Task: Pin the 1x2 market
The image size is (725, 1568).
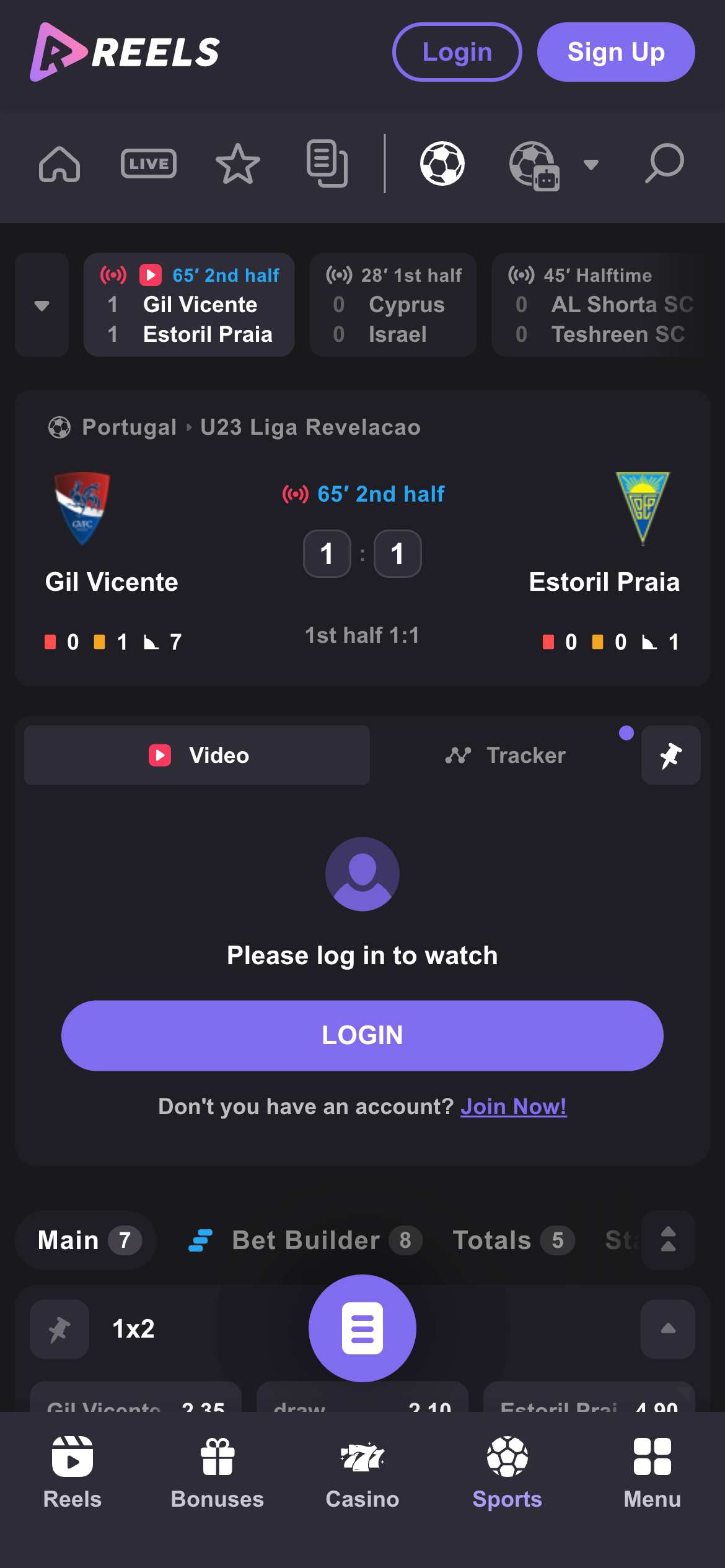Action: [x=59, y=1329]
